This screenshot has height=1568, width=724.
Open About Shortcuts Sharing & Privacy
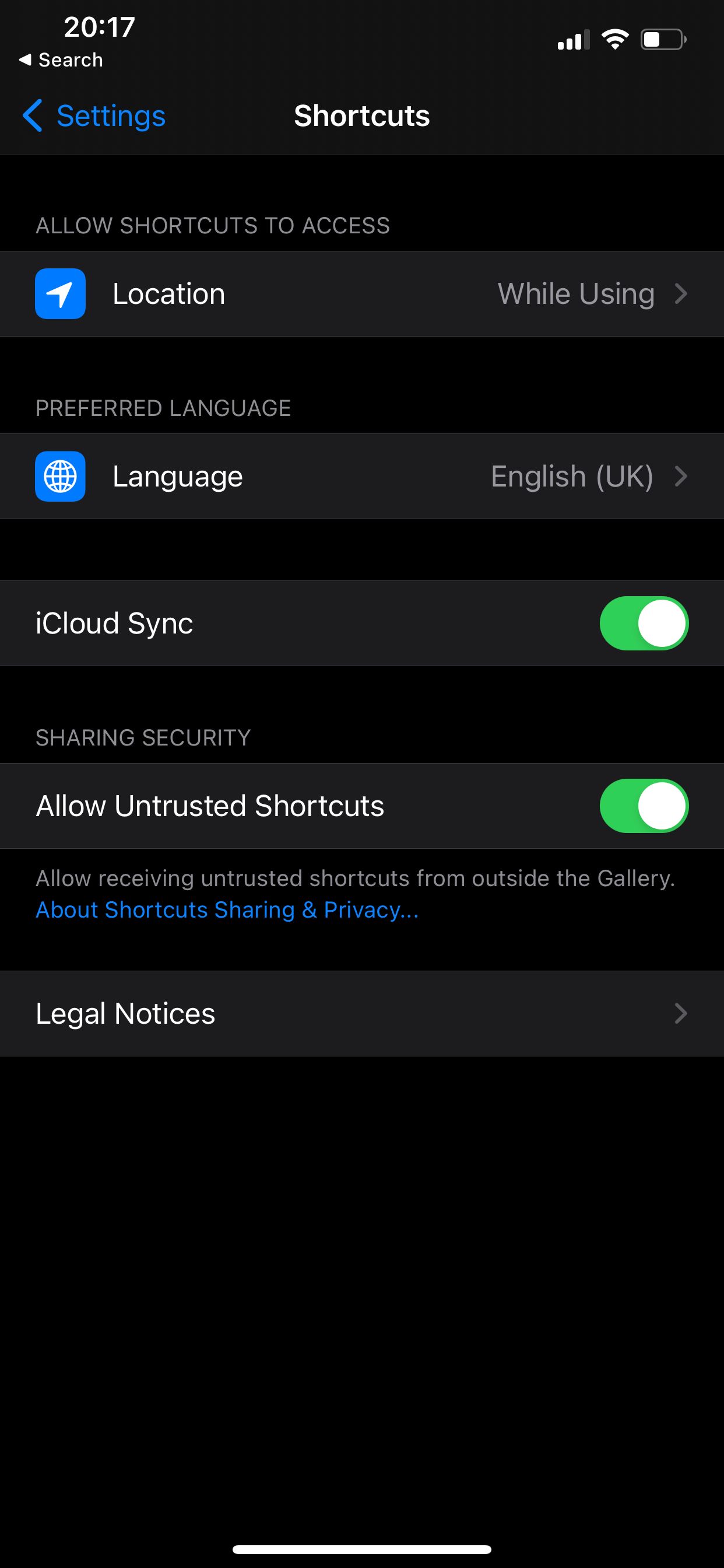click(227, 909)
